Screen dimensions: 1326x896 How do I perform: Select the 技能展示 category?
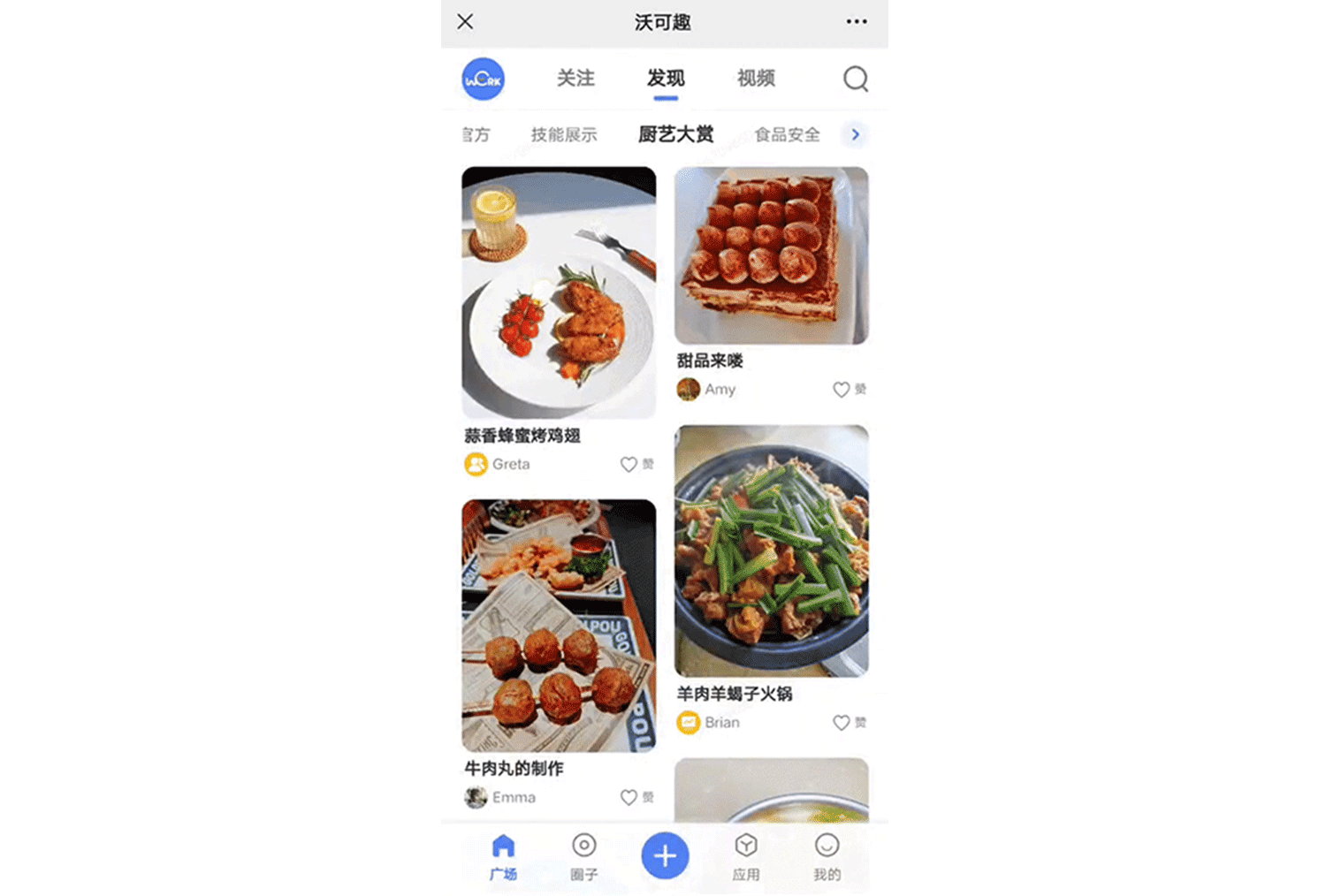[564, 134]
